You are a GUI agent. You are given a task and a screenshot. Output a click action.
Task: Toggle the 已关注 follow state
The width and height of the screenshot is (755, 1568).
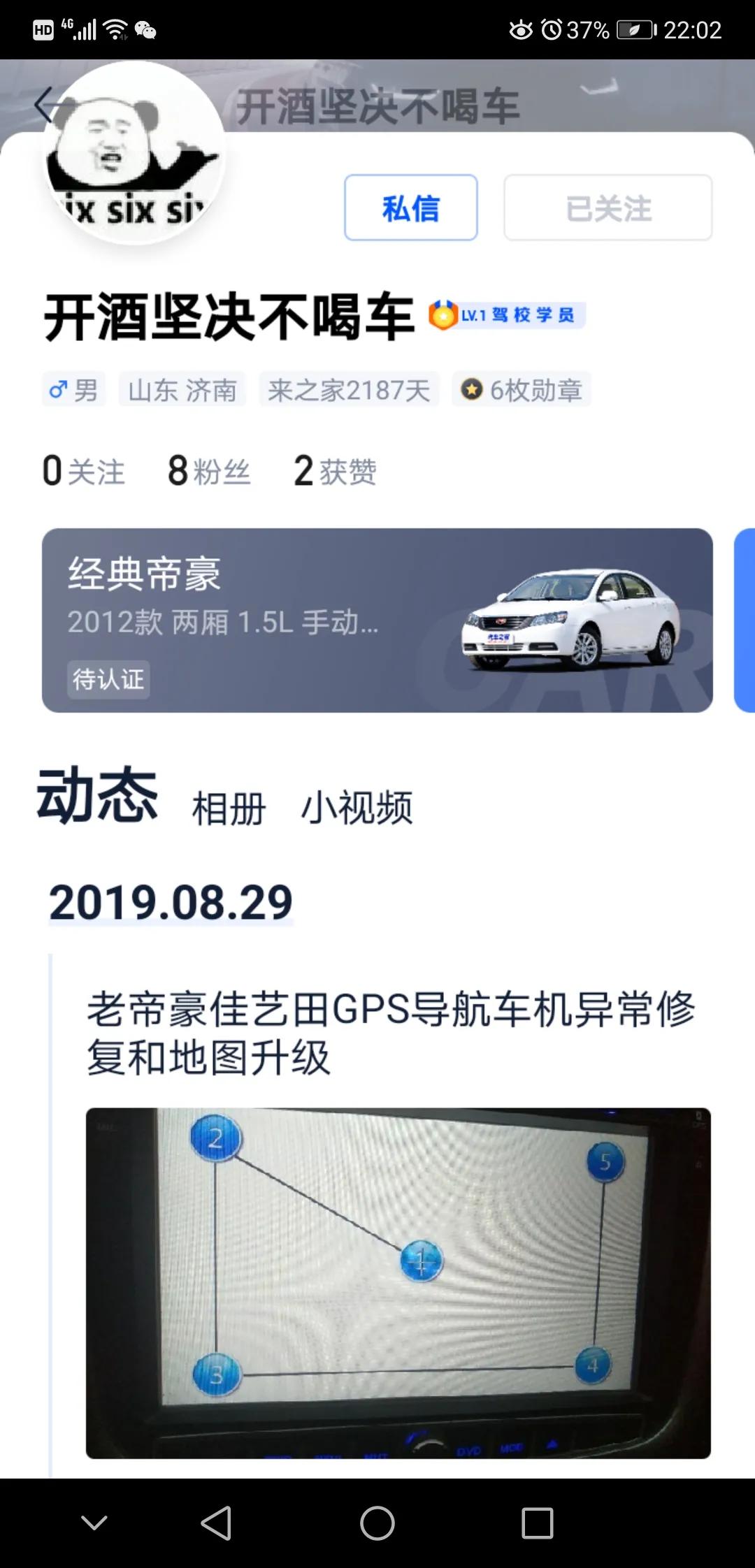click(607, 208)
